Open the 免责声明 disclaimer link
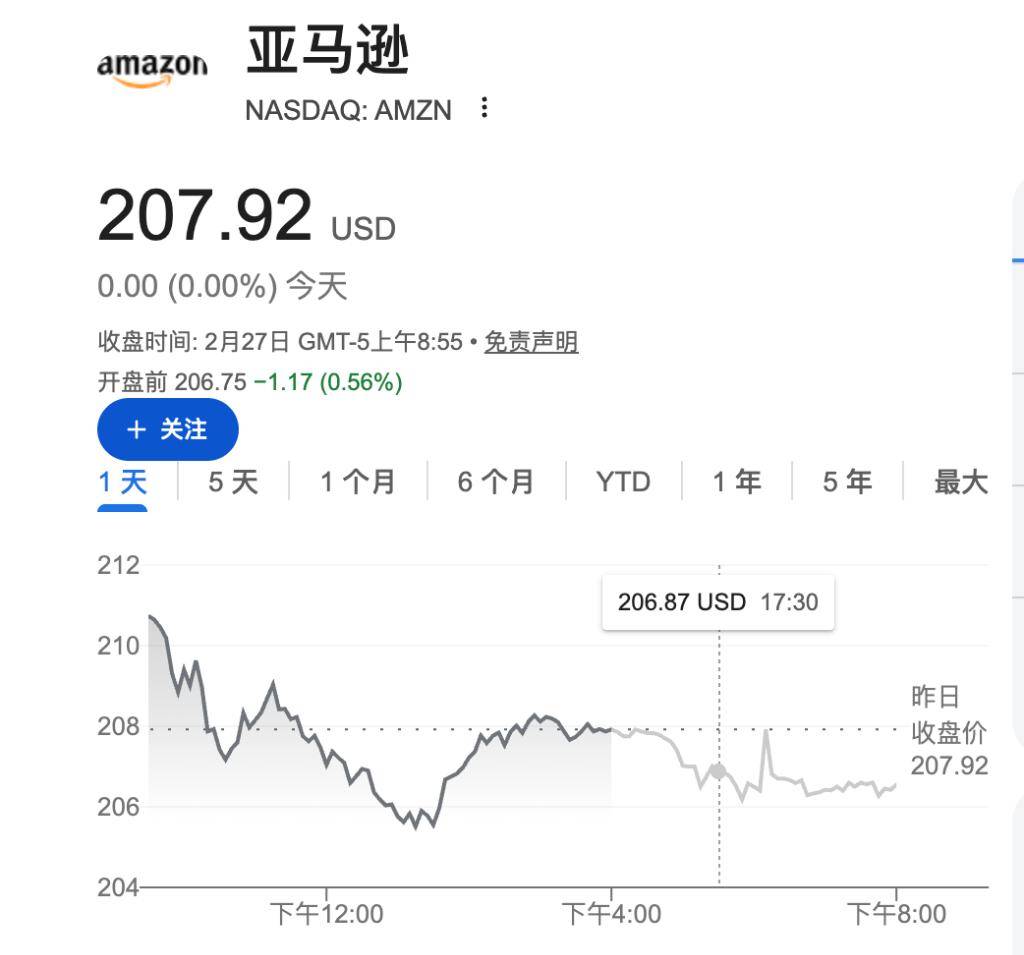The image size is (1024, 955). (x=531, y=343)
